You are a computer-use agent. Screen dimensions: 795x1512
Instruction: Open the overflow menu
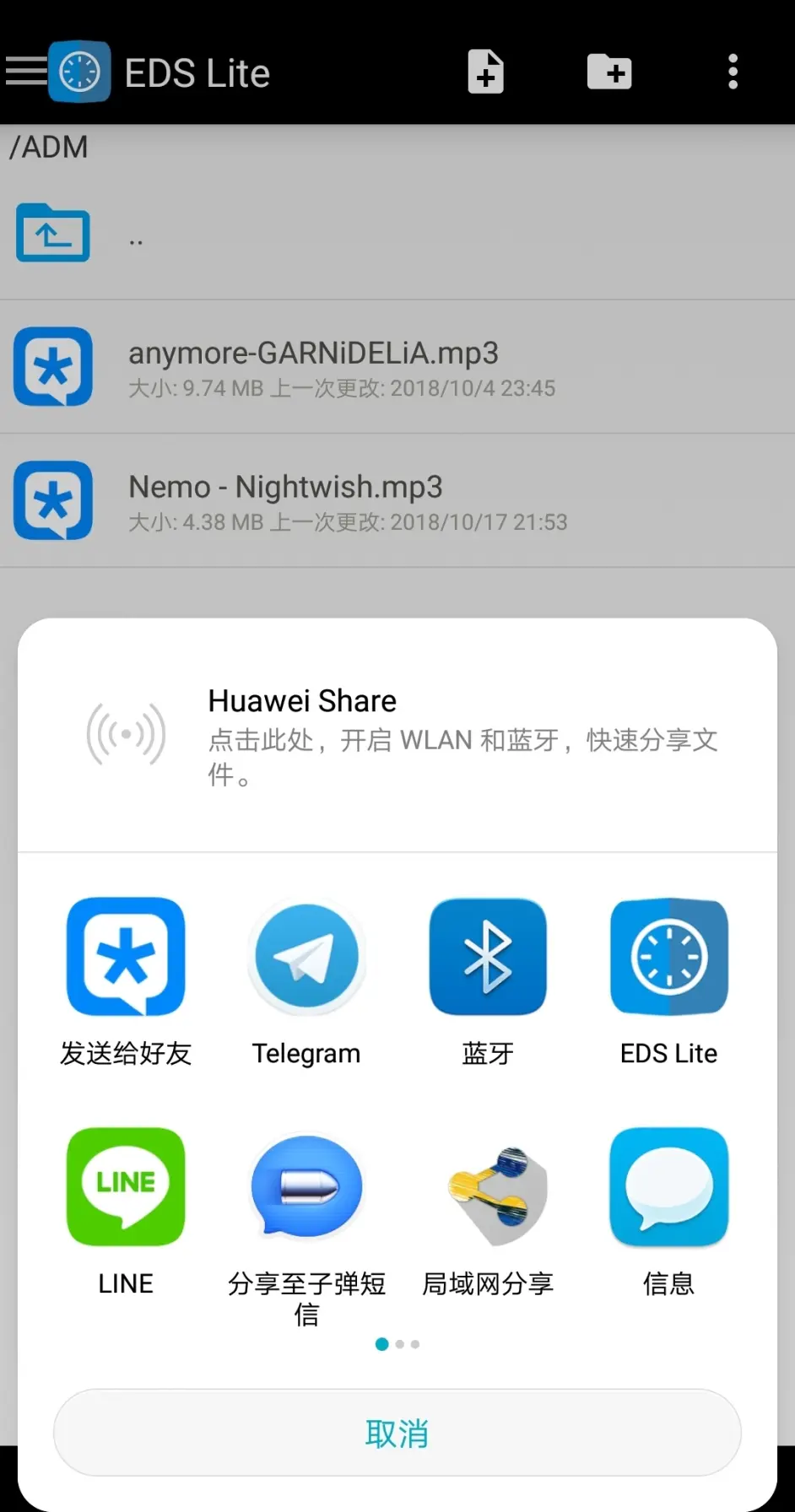pos(733,72)
